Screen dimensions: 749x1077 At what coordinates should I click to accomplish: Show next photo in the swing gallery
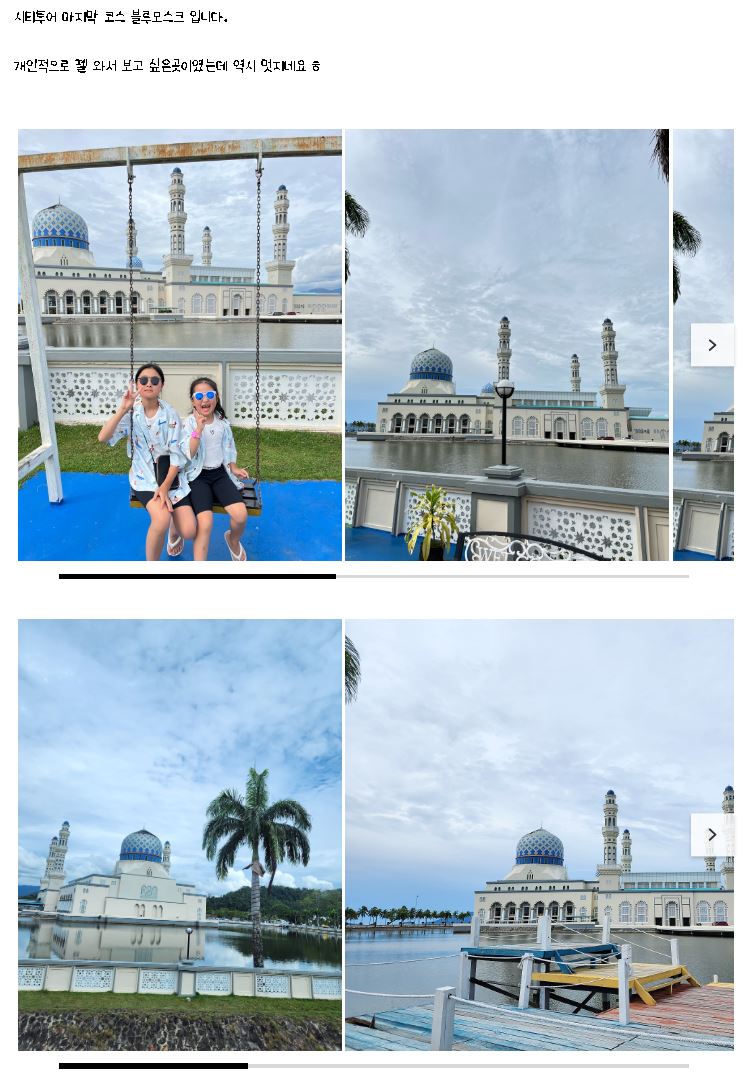pyautogui.click(x=712, y=345)
